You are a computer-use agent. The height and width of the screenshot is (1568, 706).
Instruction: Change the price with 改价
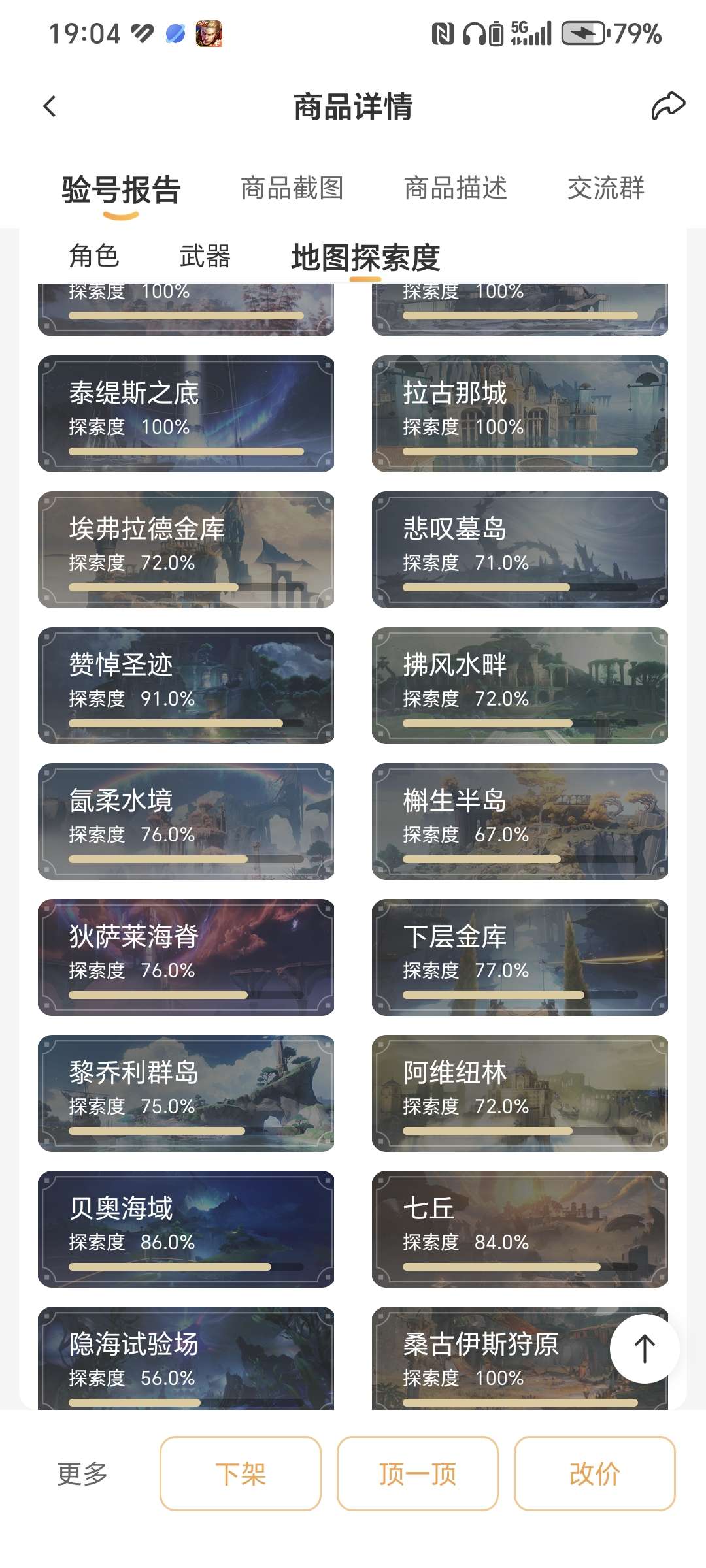tap(594, 1474)
